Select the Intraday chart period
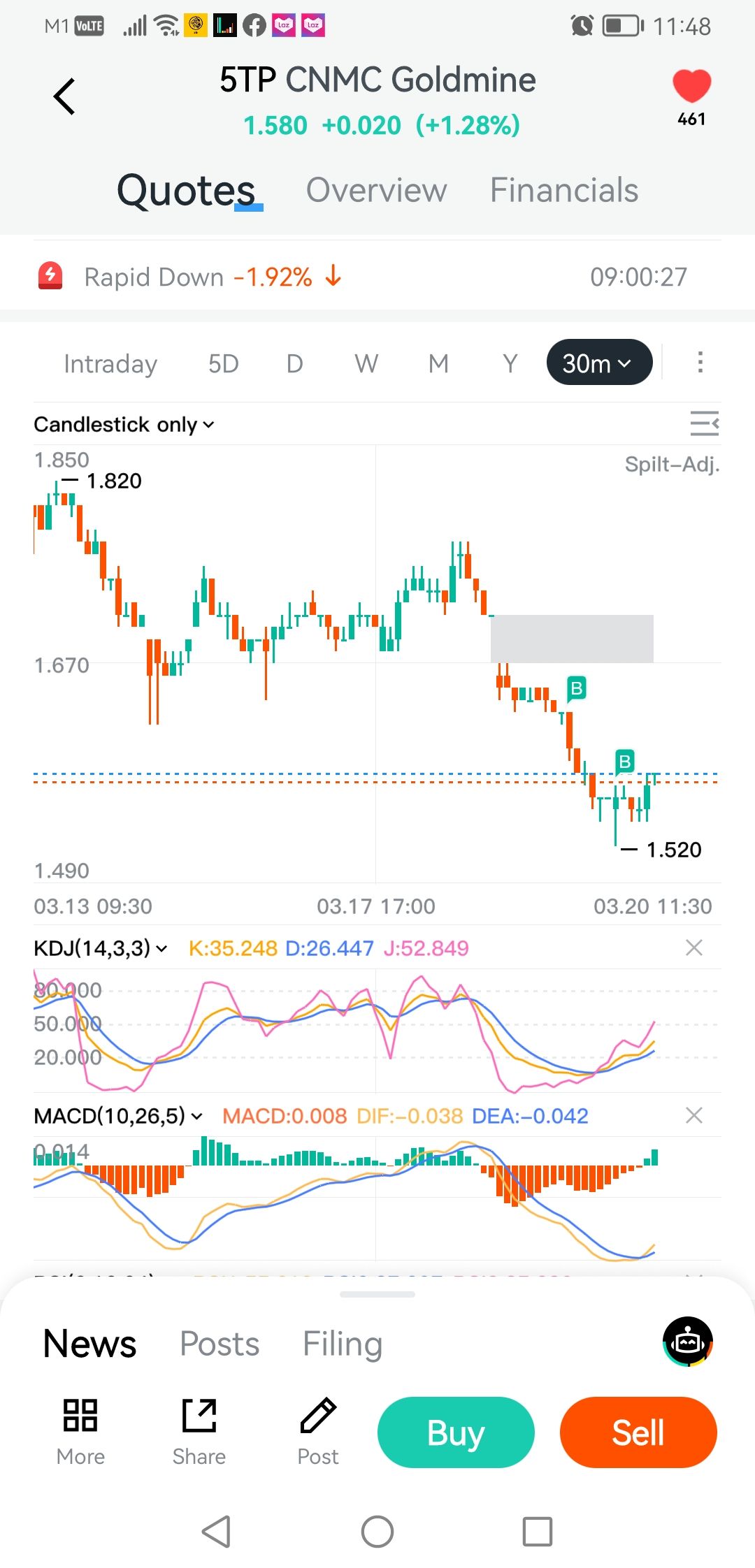 pos(110,363)
